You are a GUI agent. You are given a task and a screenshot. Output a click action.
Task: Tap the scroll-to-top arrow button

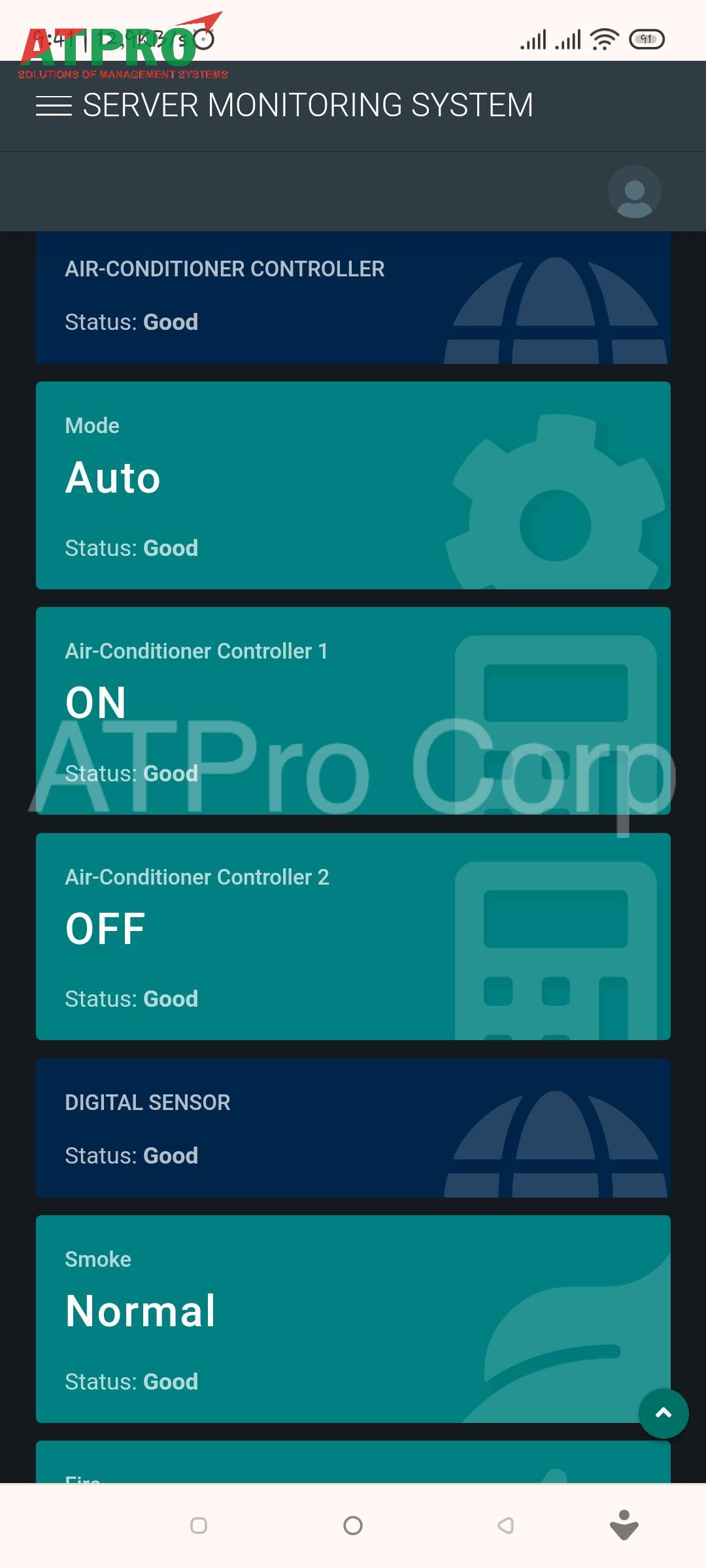664,1413
